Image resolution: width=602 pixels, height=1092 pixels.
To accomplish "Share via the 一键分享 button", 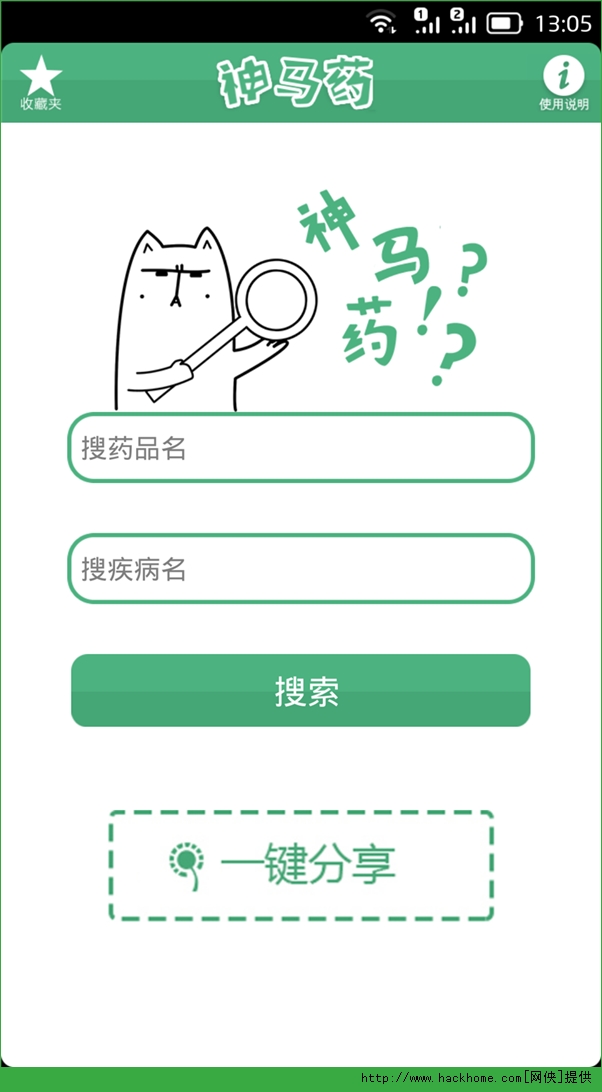I will pyautogui.click(x=301, y=865).
